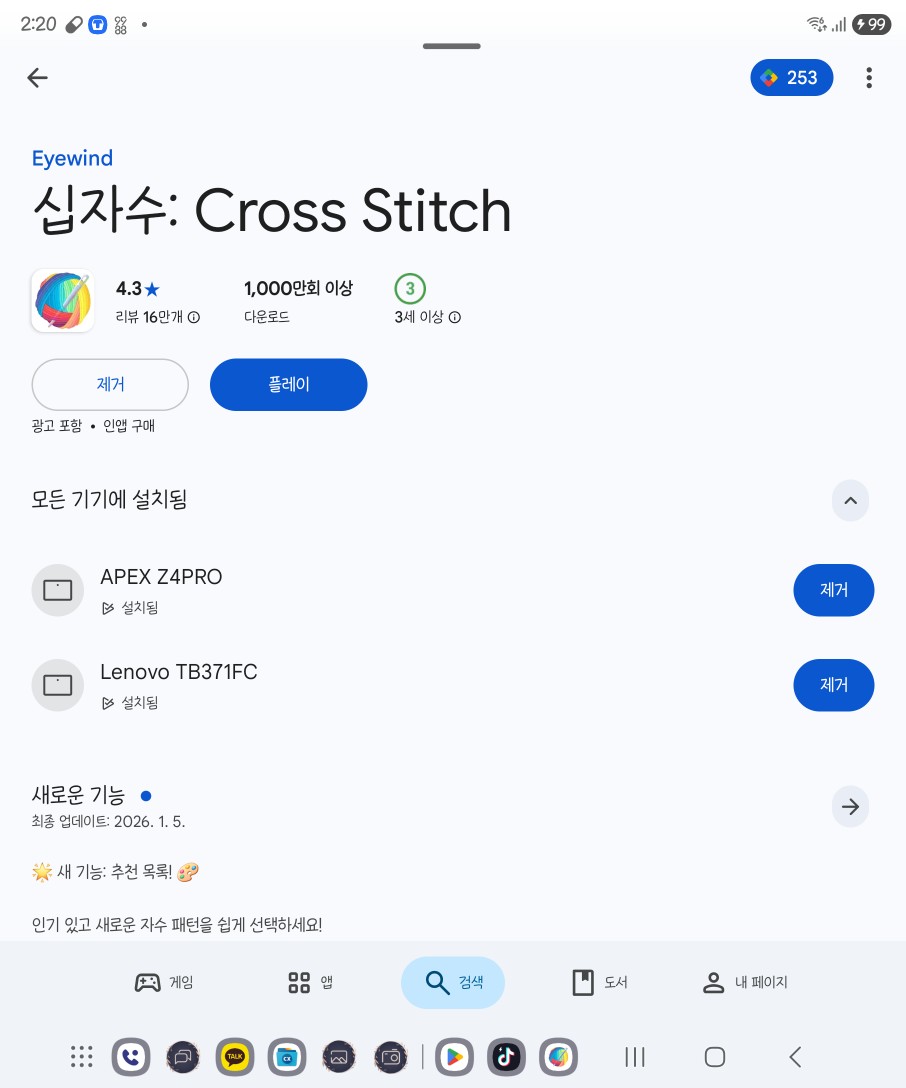This screenshot has height=1088, width=906.
Task: Go back using the top arrow
Action: [x=38, y=78]
